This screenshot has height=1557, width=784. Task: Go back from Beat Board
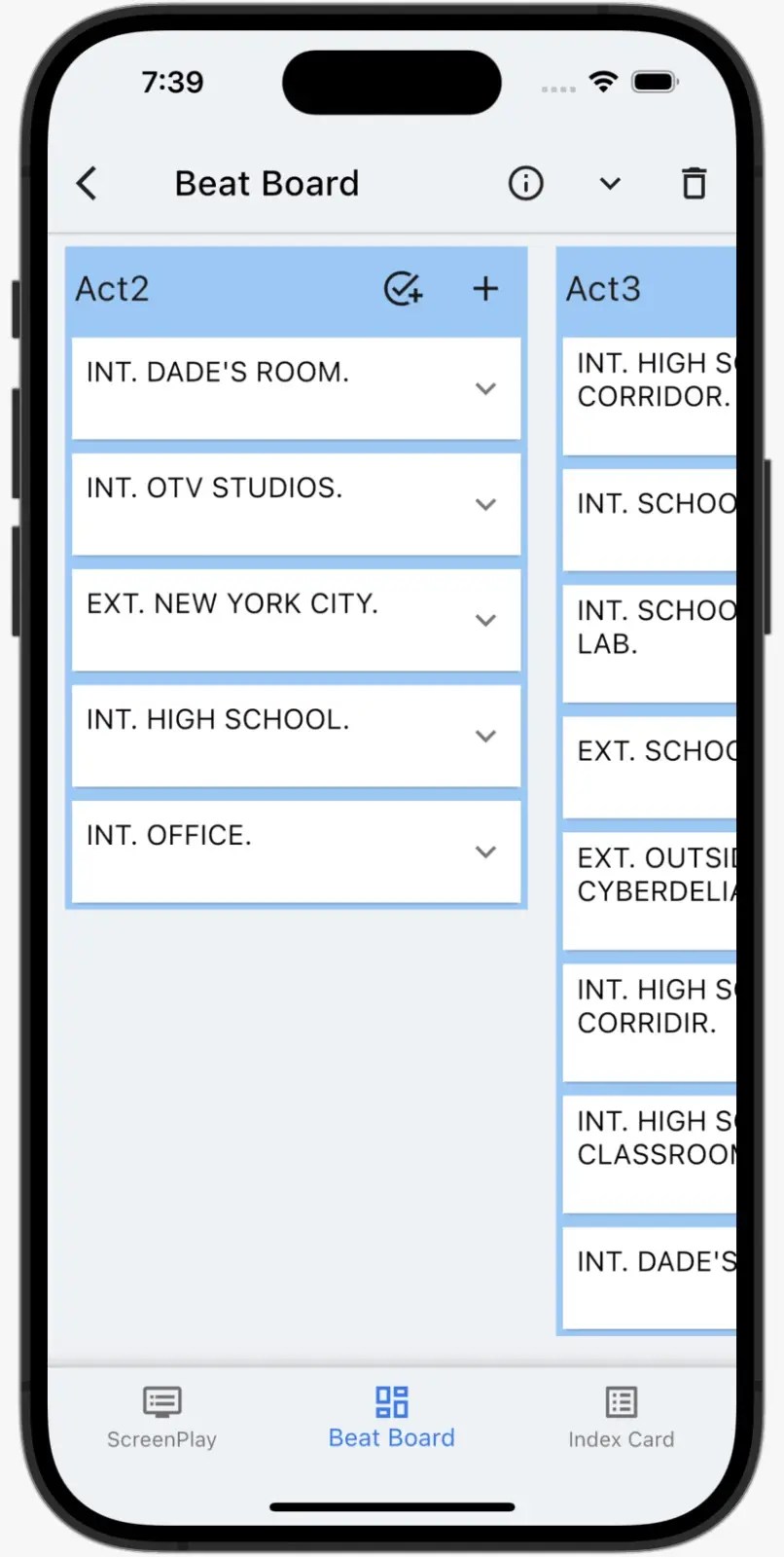(x=88, y=183)
